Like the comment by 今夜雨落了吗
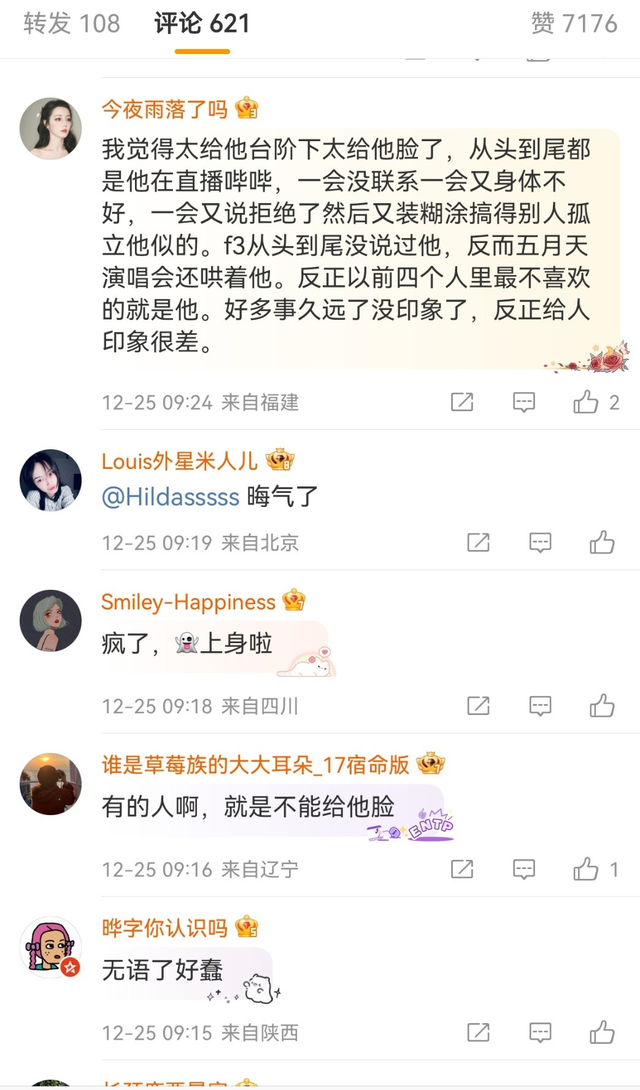 pos(586,402)
